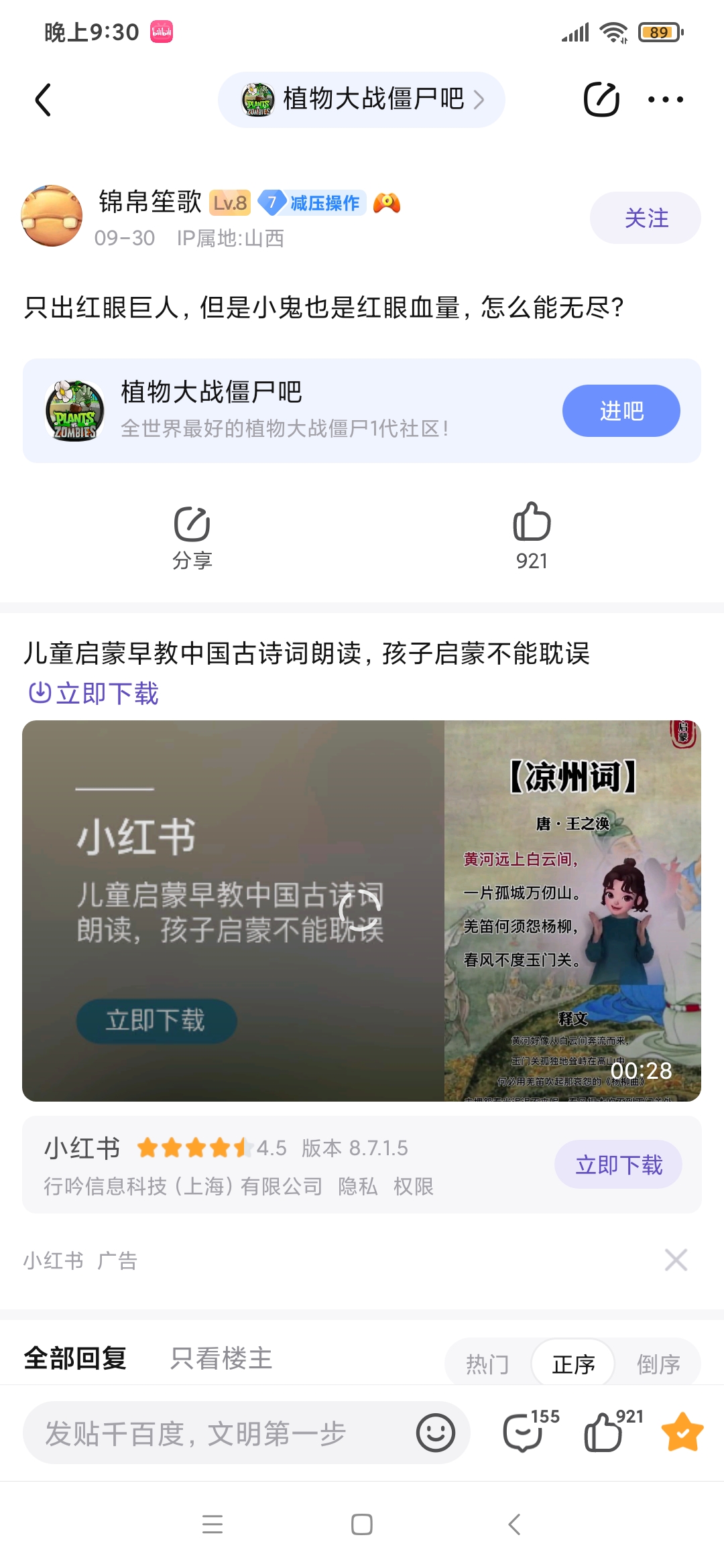Sort replies by 热门
The height and width of the screenshot is (1568, 724).
click(487, 1364)
